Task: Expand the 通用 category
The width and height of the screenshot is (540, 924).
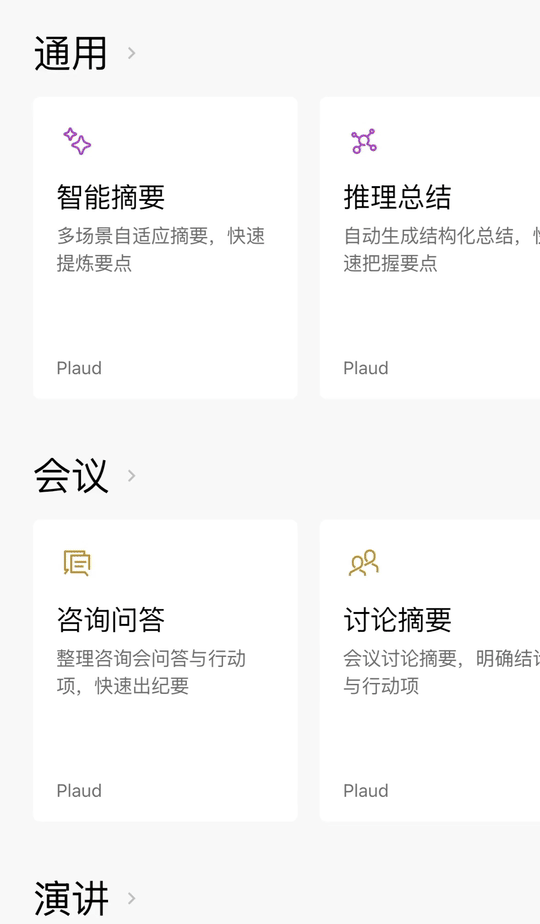Action: coord(85,53)
